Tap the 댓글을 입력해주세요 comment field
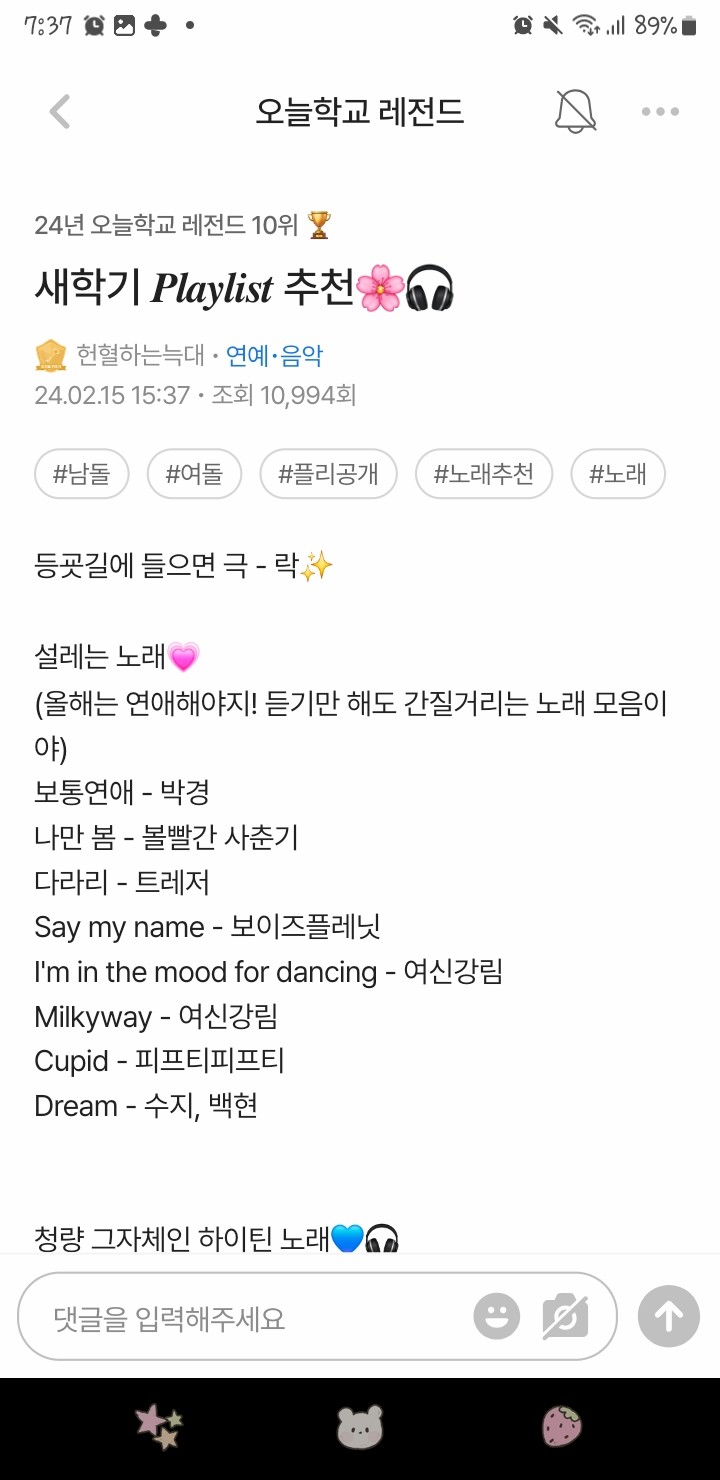Image resolution: width=720 pixels, height=1480 pixels. click(x=250, y=1316)
